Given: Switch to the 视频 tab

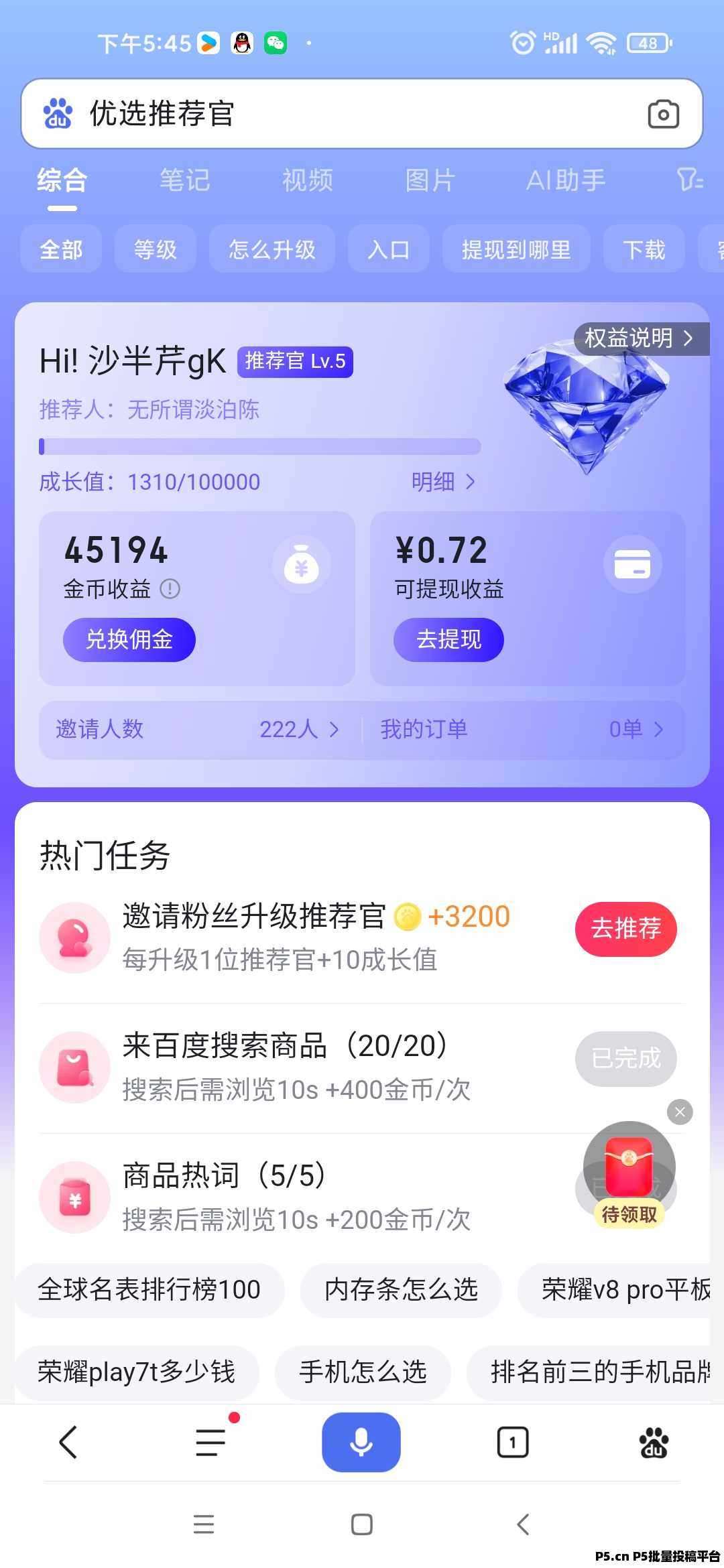Looking at the screenshot, I should pyautogui.click(x=308, y=180).
